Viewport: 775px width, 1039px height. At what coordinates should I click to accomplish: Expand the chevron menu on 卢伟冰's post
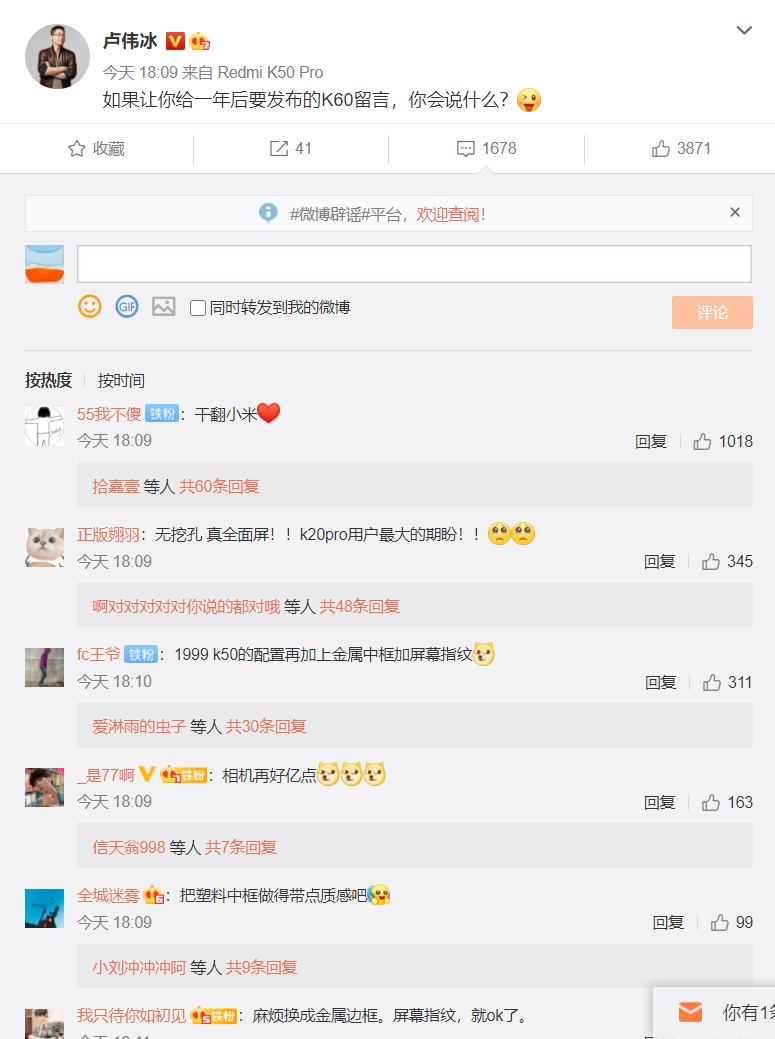(x=744, y=31)
